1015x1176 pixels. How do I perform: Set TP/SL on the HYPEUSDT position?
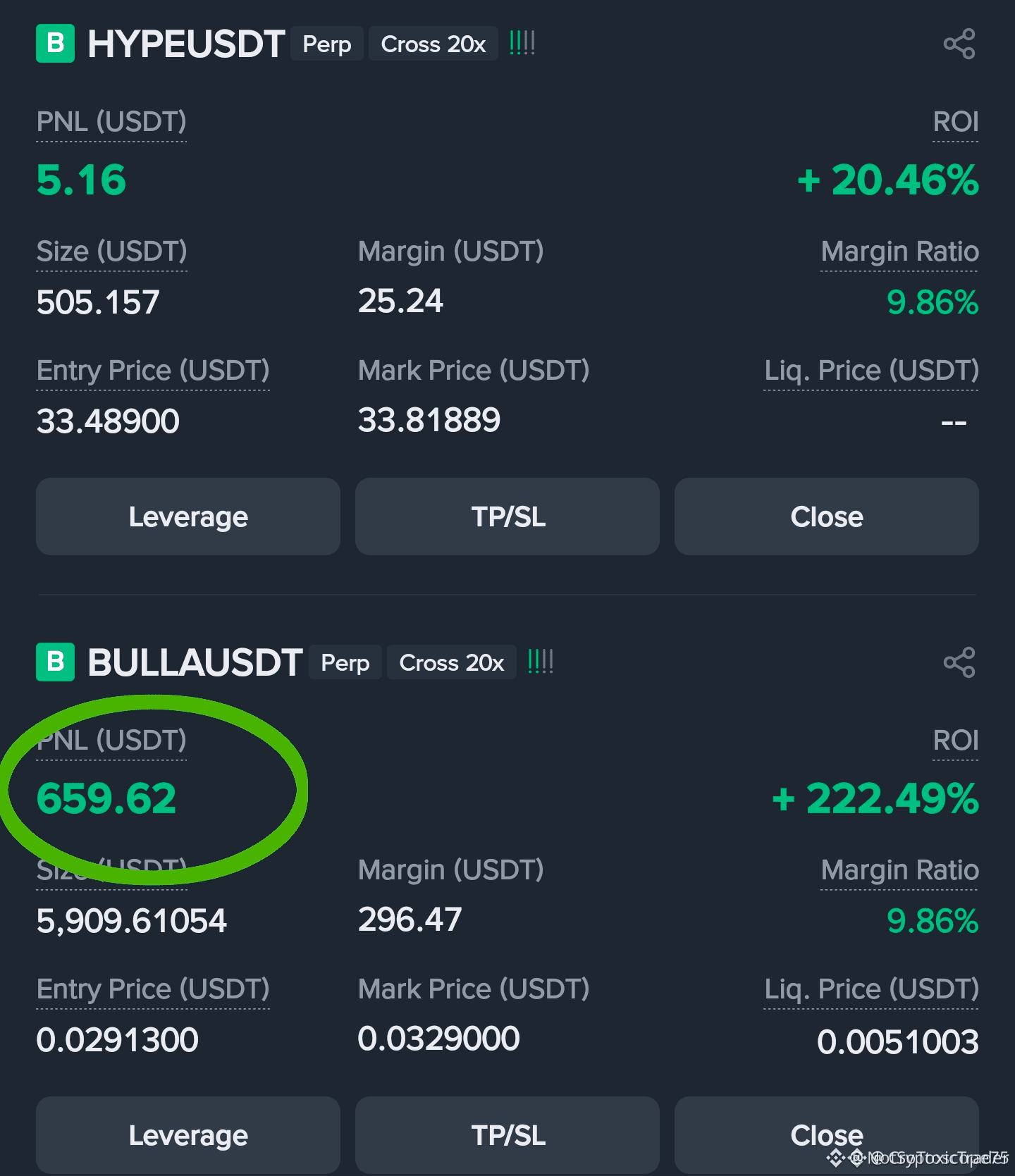click(x=508, y=516)
